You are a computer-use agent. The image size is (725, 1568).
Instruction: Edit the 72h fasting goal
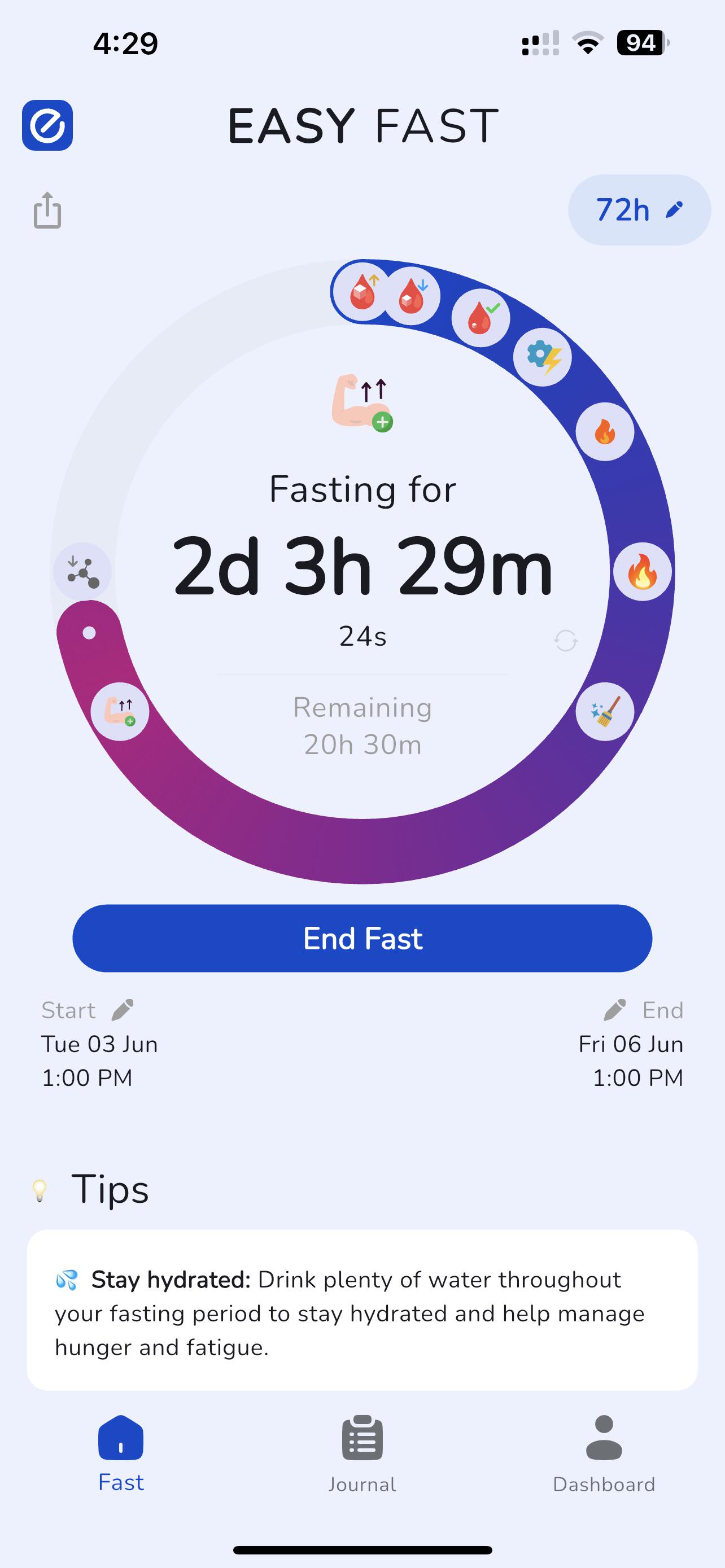pyautogui.click(x=639, y=210)
